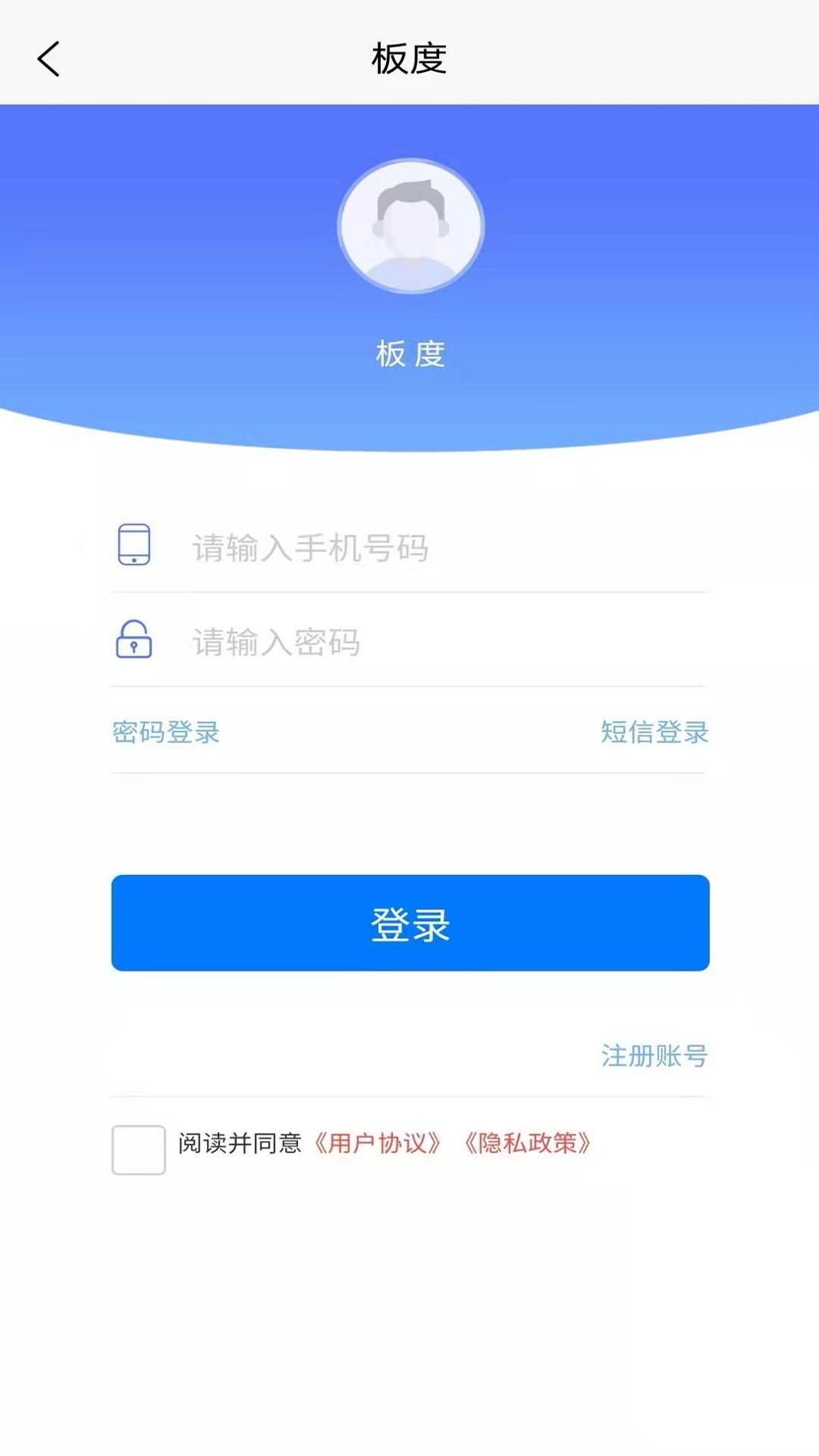This screenshot has height=1456, width=819.
Task: Click the back arrow at top left
Action: (48, 58)
